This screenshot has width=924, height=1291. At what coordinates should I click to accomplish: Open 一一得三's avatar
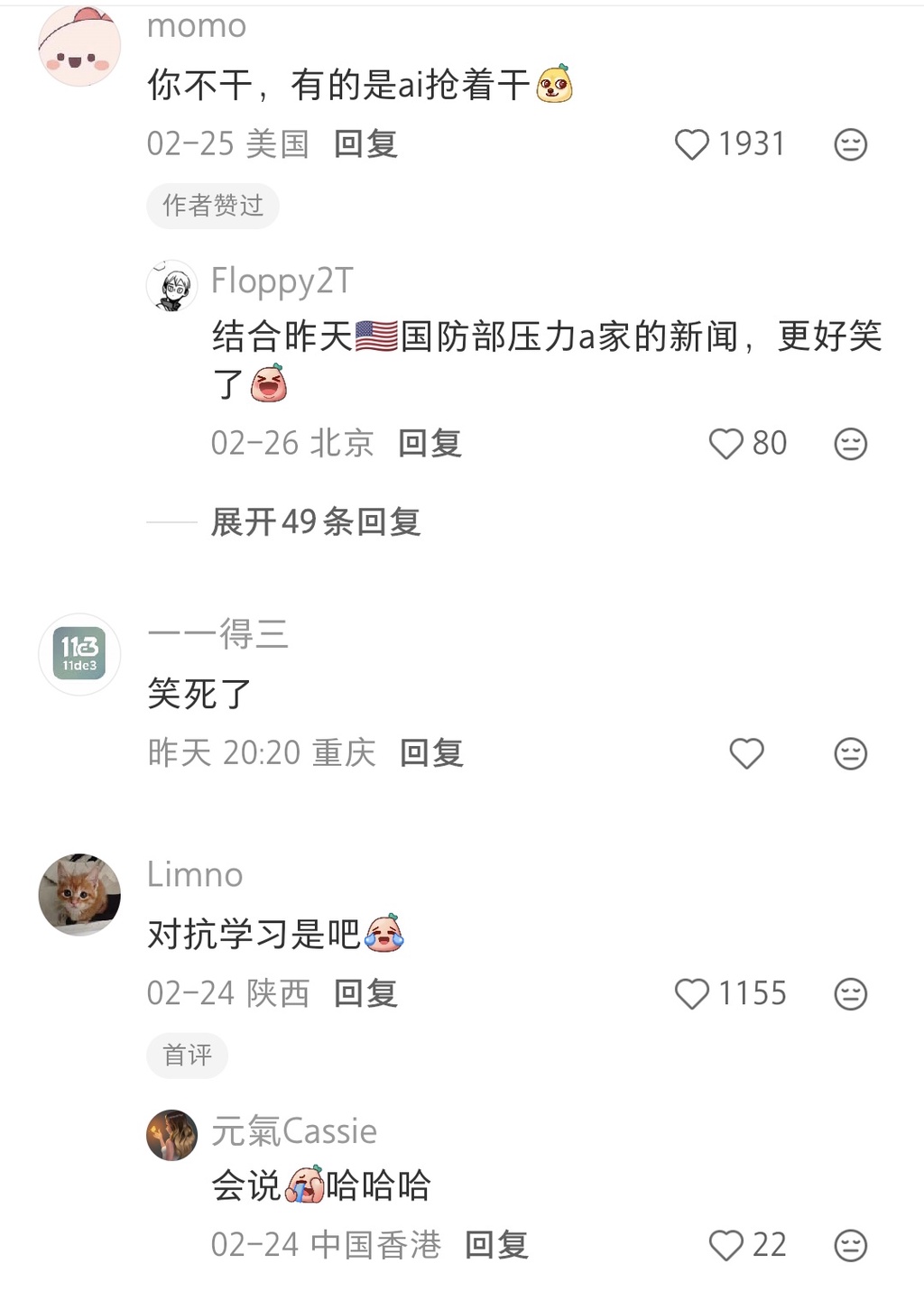(x=79, y=654)
